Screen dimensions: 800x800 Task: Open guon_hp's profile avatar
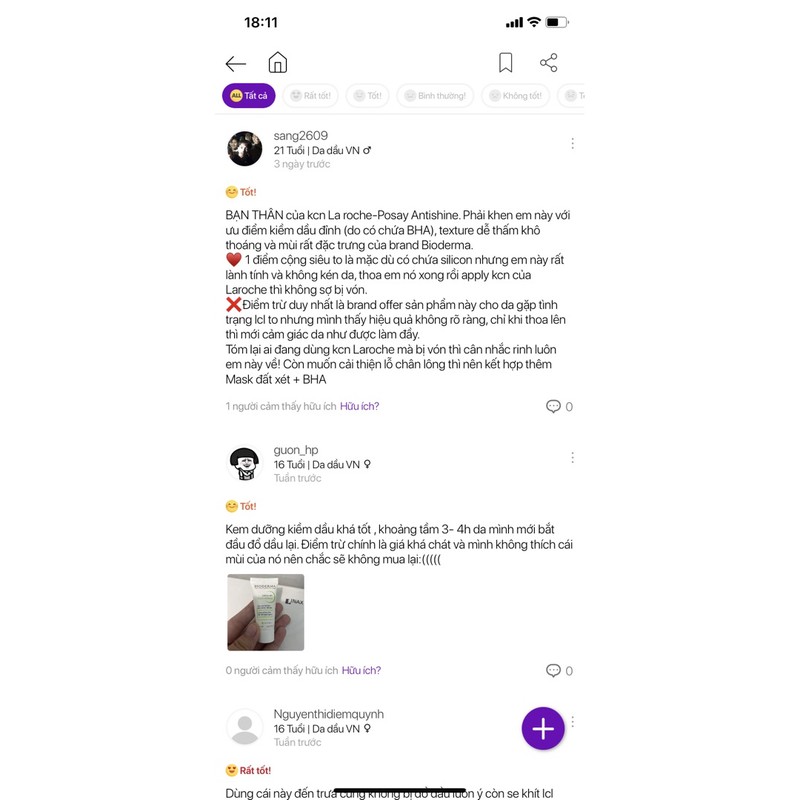[245, 463]
